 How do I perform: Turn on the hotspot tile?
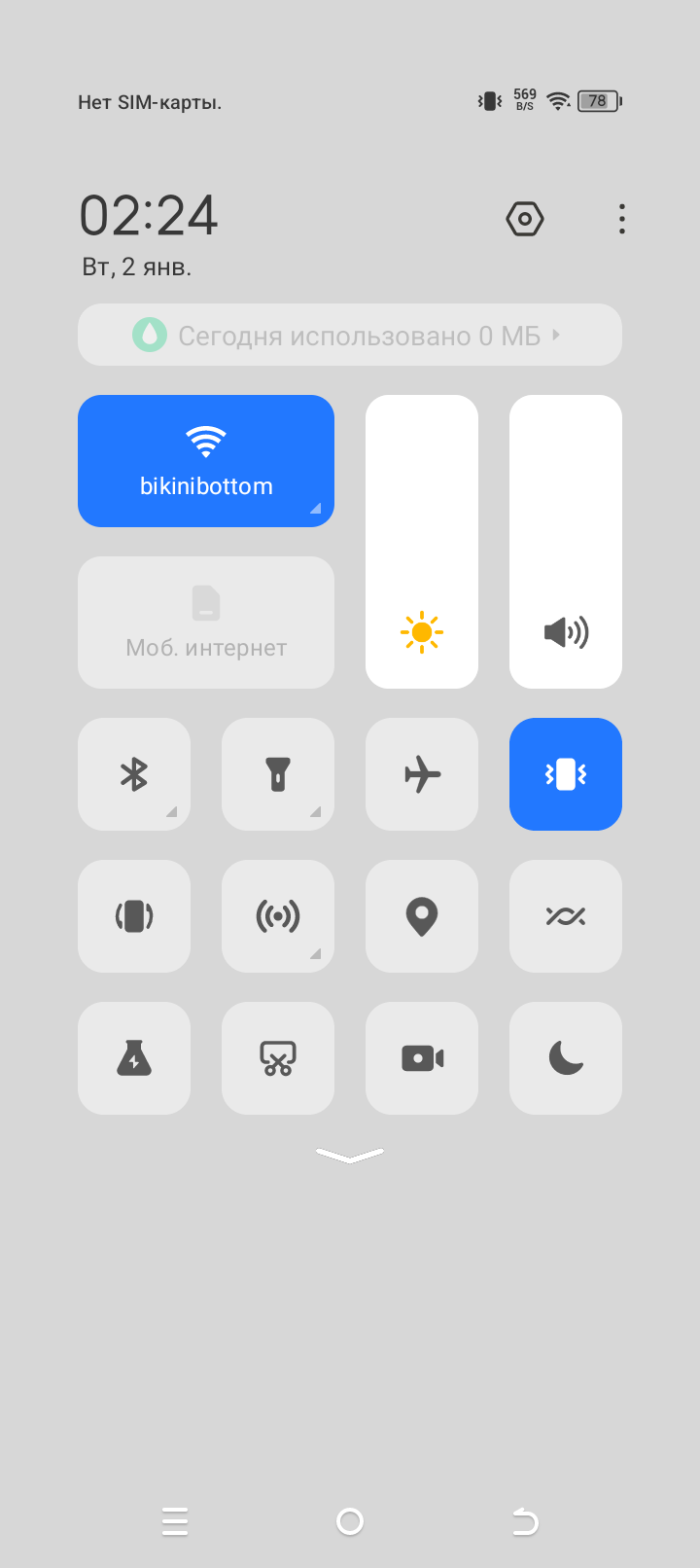(x=278, y=916)
